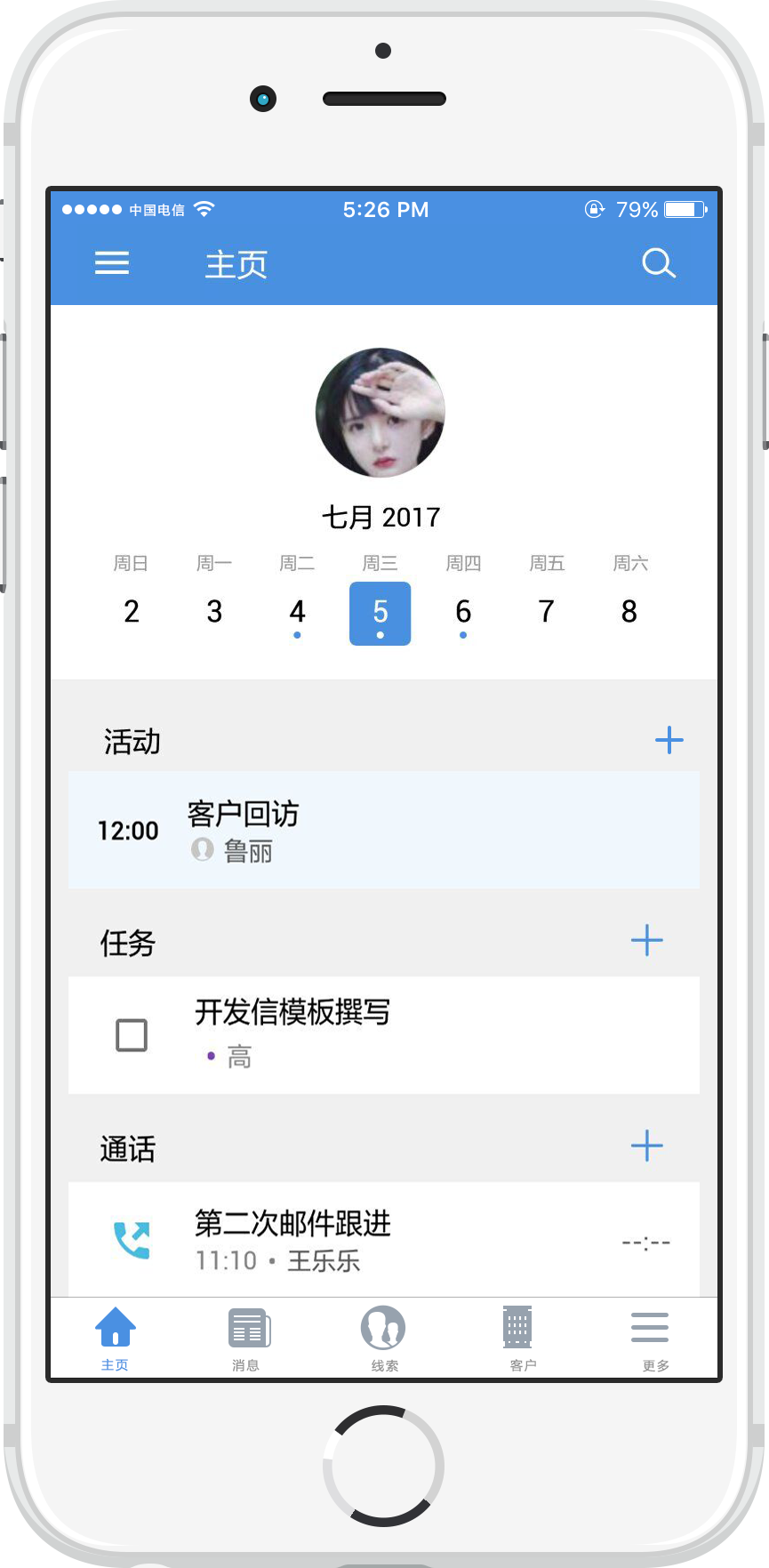Tap the profile avatar photo
The image size is (769, 1568).
point(380,413)
